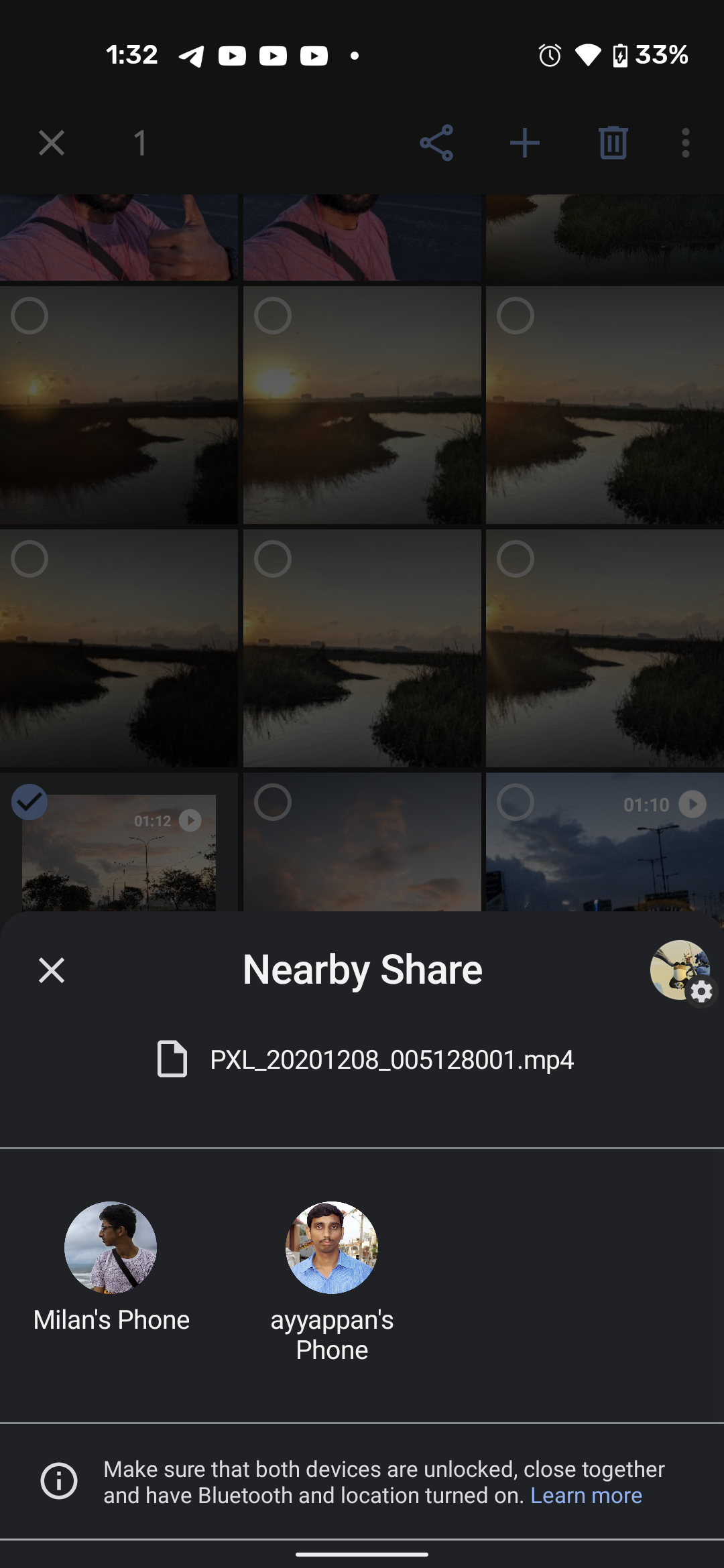Image resolution: width=724 pixels, height=1568 pixels.
Task: Add selected item using the plus icon
Action: (525, 143)
